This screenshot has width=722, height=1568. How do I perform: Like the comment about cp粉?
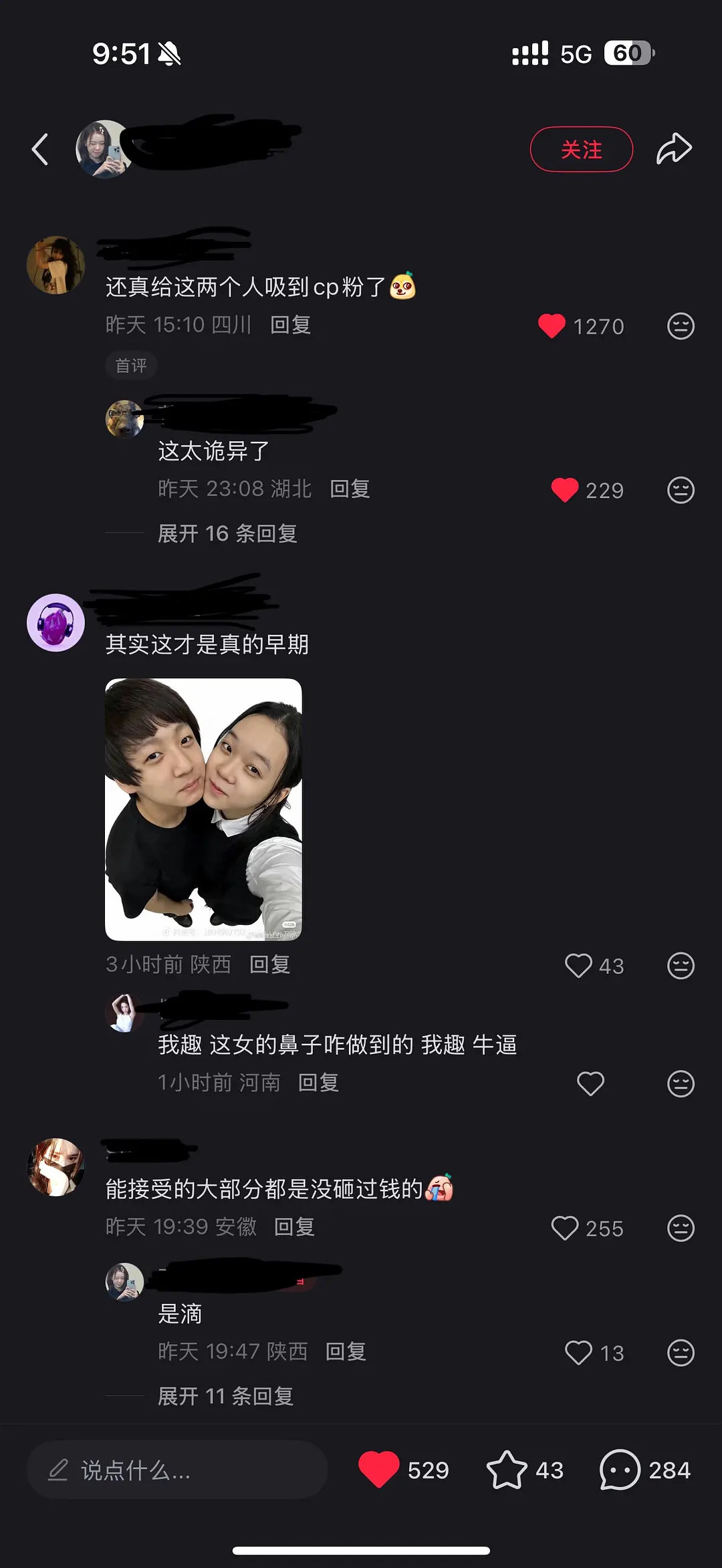click(x=552, y=326)
